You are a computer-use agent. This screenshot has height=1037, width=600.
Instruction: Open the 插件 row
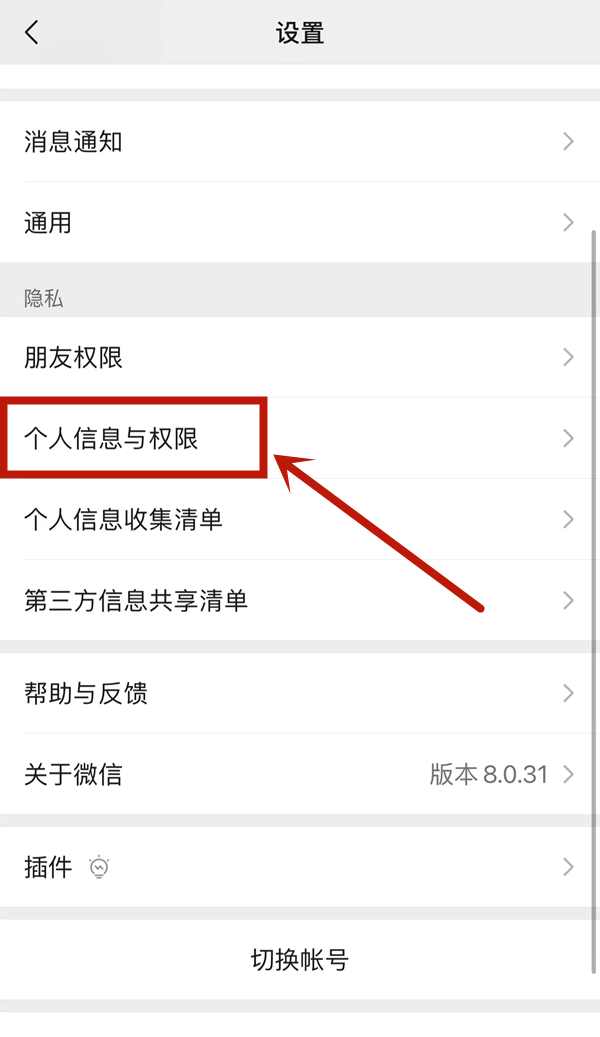tap(300, 867)
